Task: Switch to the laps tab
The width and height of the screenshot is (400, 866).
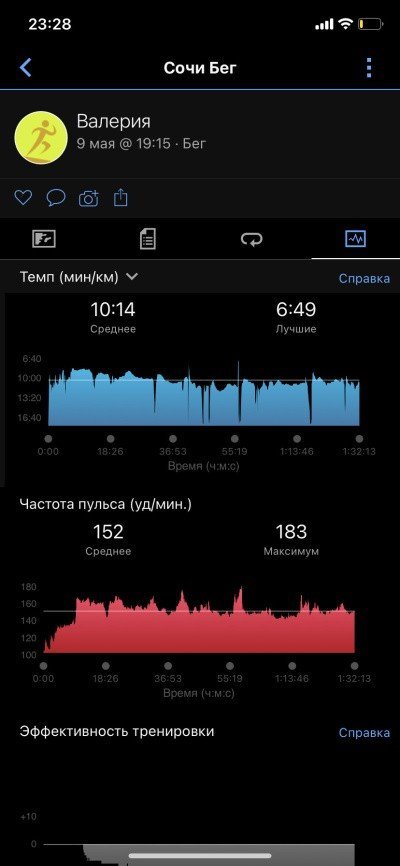Action: click(x=251, y=239)
